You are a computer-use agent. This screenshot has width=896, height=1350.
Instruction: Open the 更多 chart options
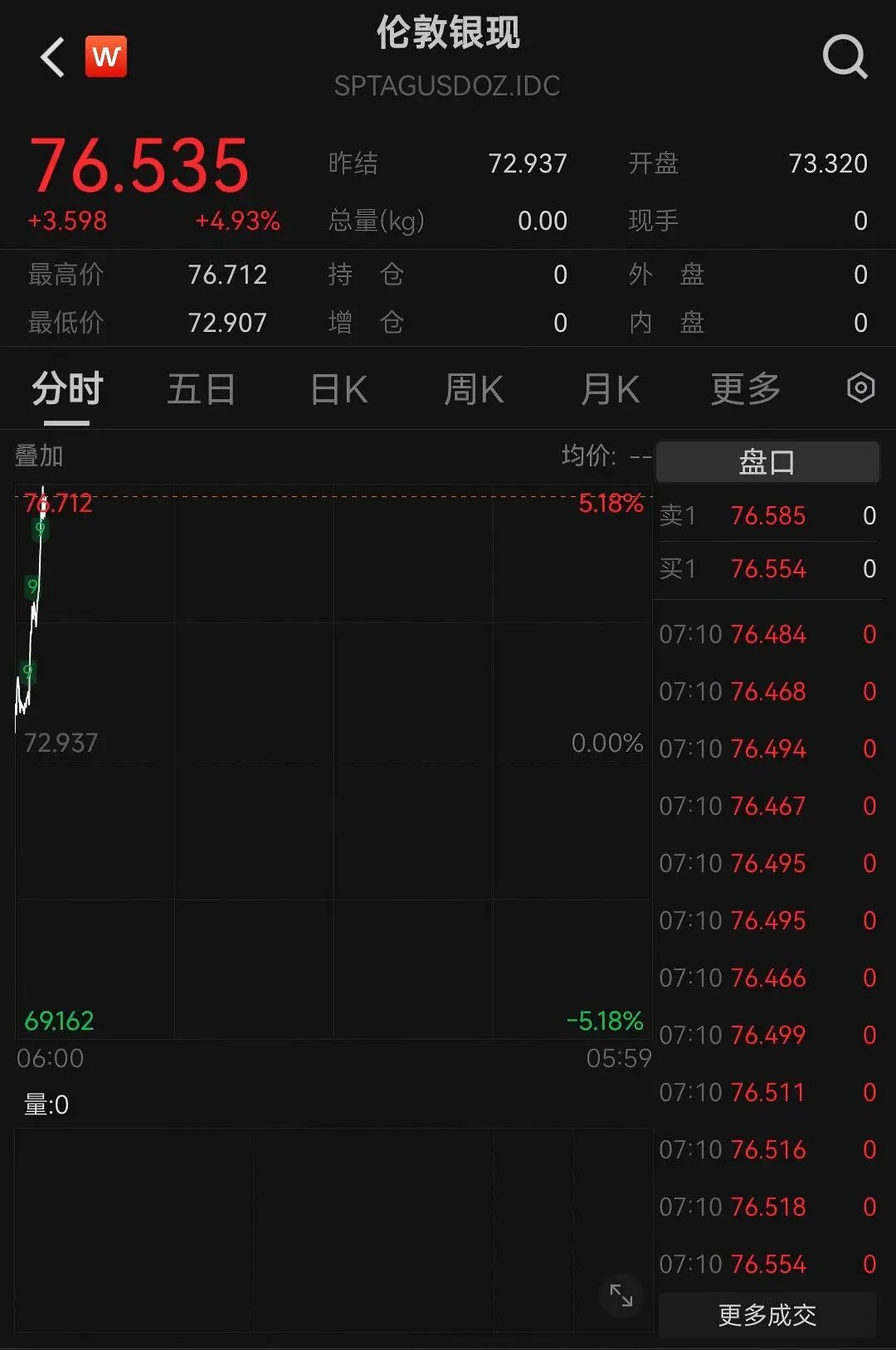point(745,389)
